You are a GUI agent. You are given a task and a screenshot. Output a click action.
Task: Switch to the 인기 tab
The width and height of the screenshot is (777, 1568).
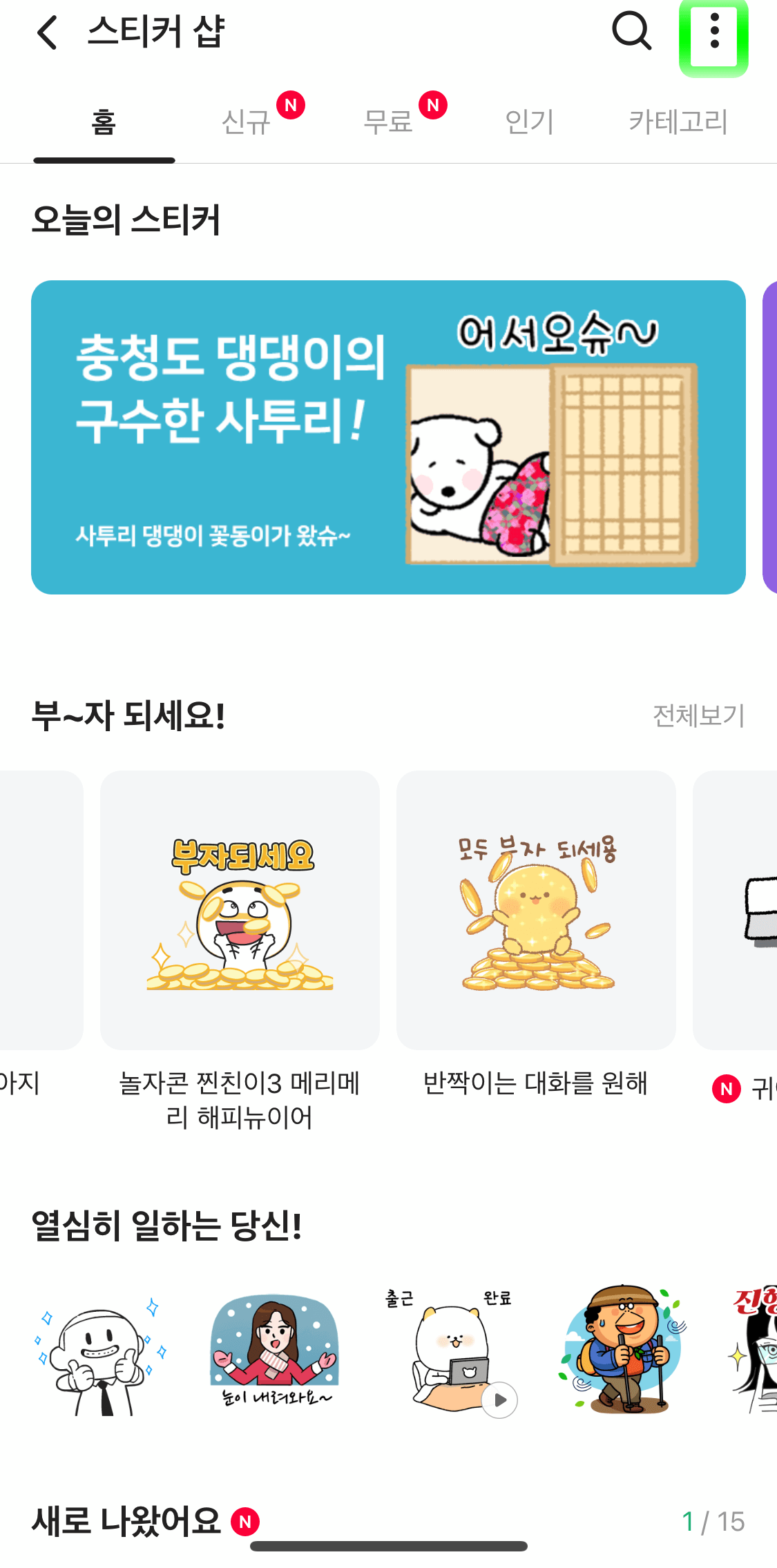click(528, 123)
